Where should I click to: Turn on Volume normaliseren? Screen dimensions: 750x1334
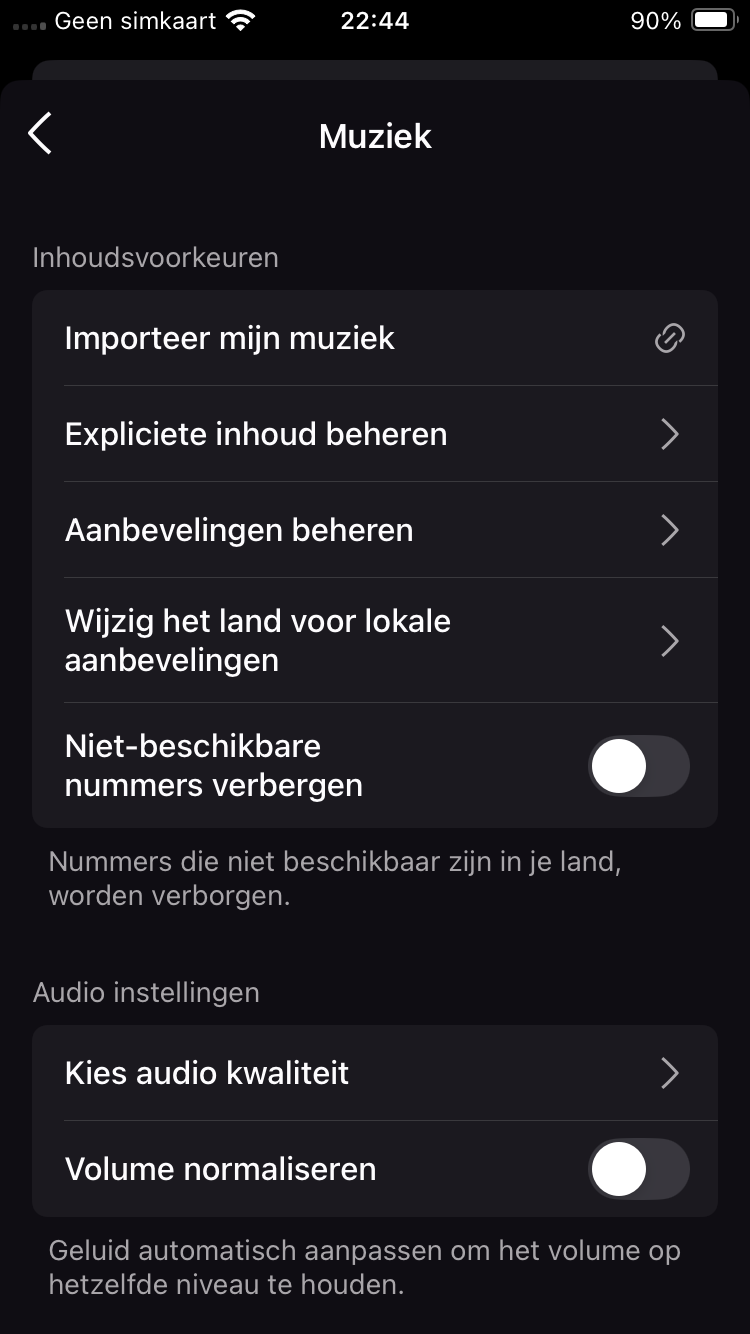(639, 1169)
